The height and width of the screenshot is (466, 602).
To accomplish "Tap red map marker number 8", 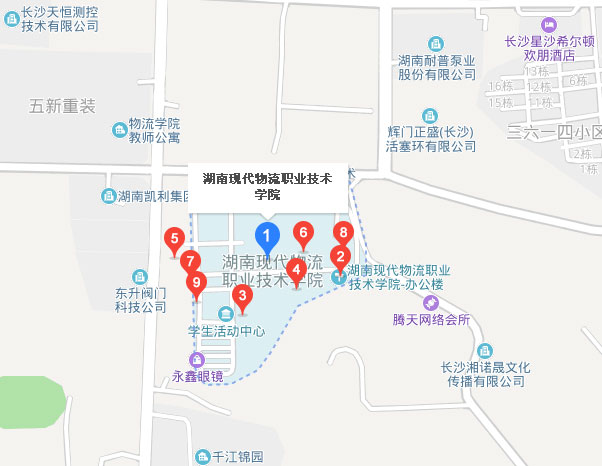I will [343, 233].
